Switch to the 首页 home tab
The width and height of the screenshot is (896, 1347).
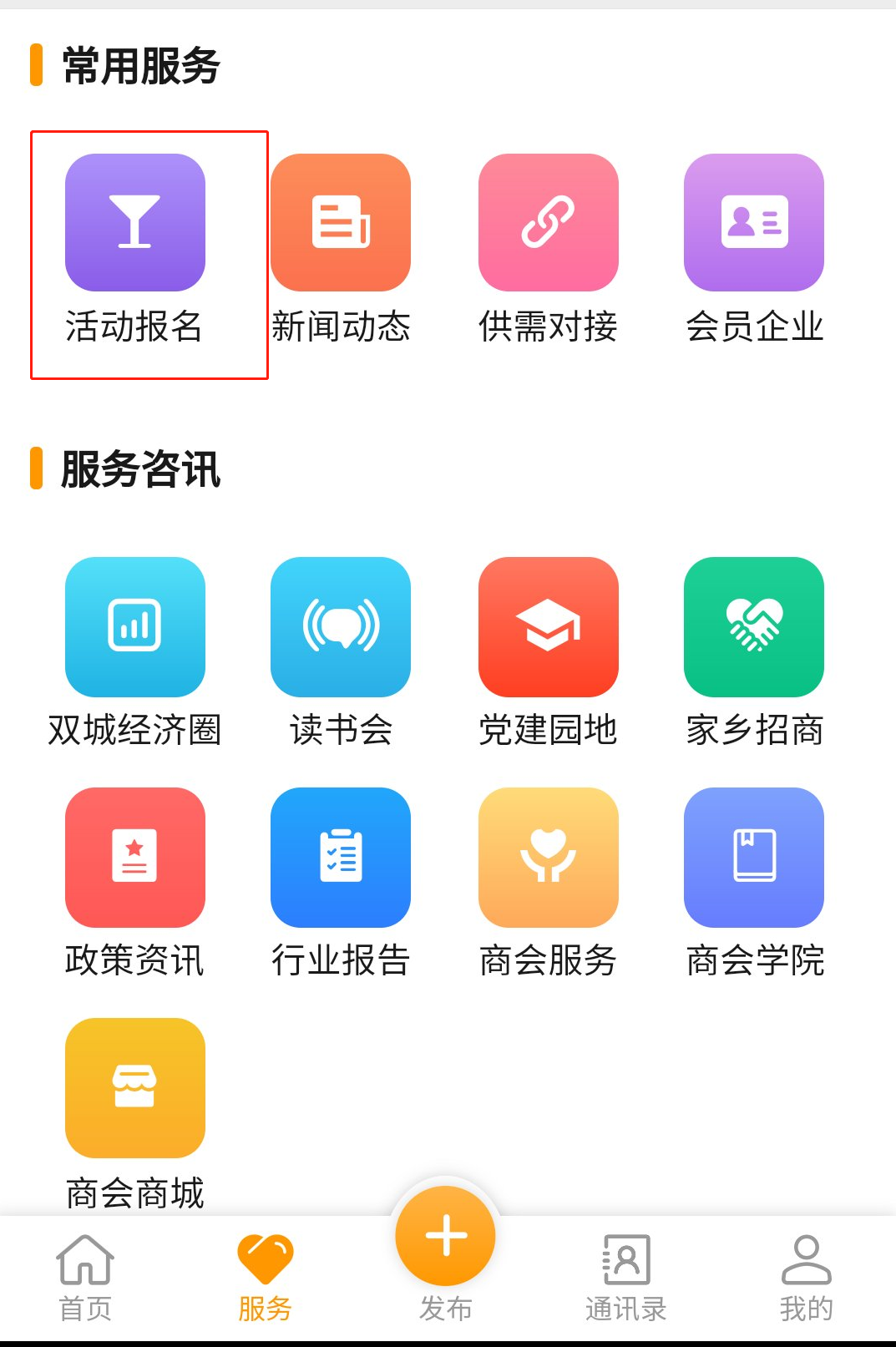coord(85,1277)
